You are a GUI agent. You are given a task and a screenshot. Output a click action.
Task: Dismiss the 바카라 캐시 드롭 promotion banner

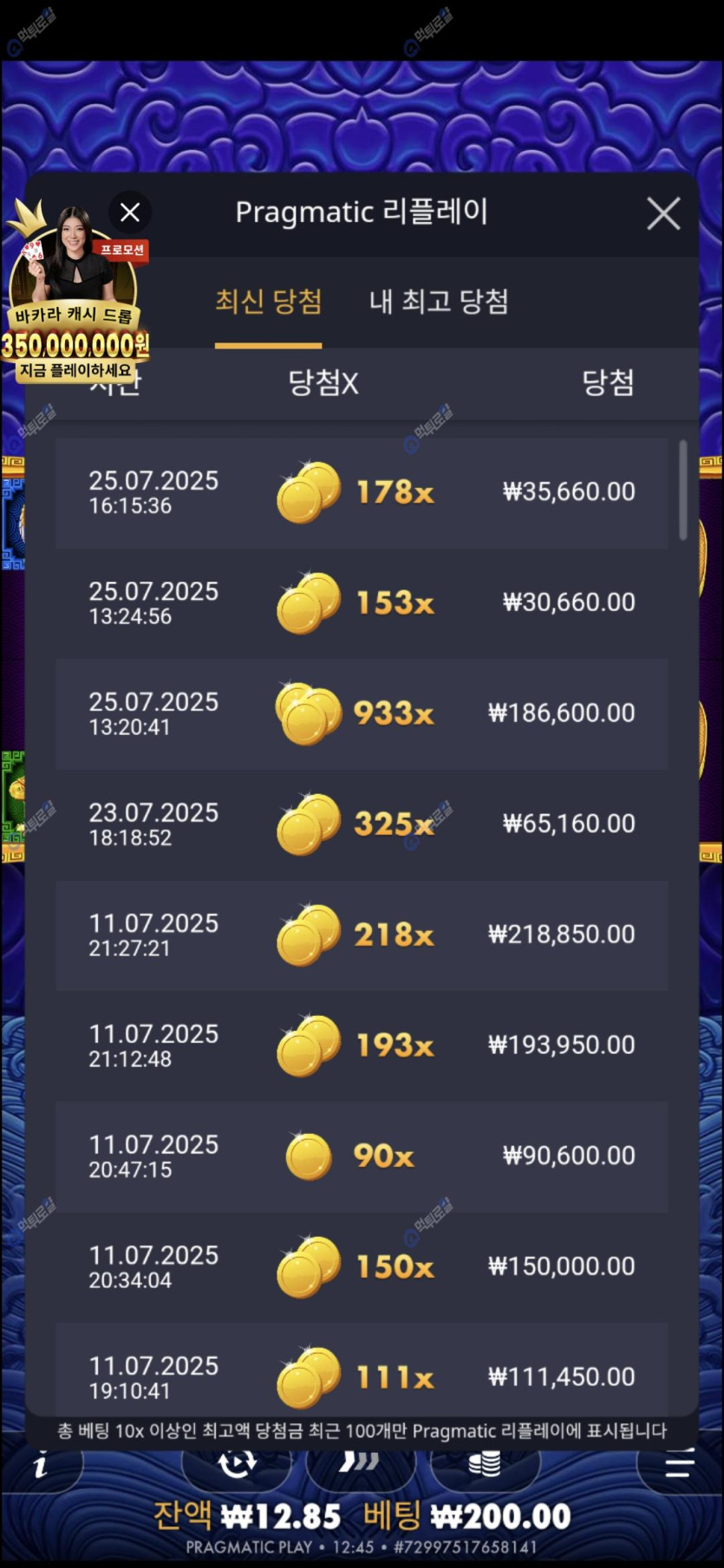[130, 212]
